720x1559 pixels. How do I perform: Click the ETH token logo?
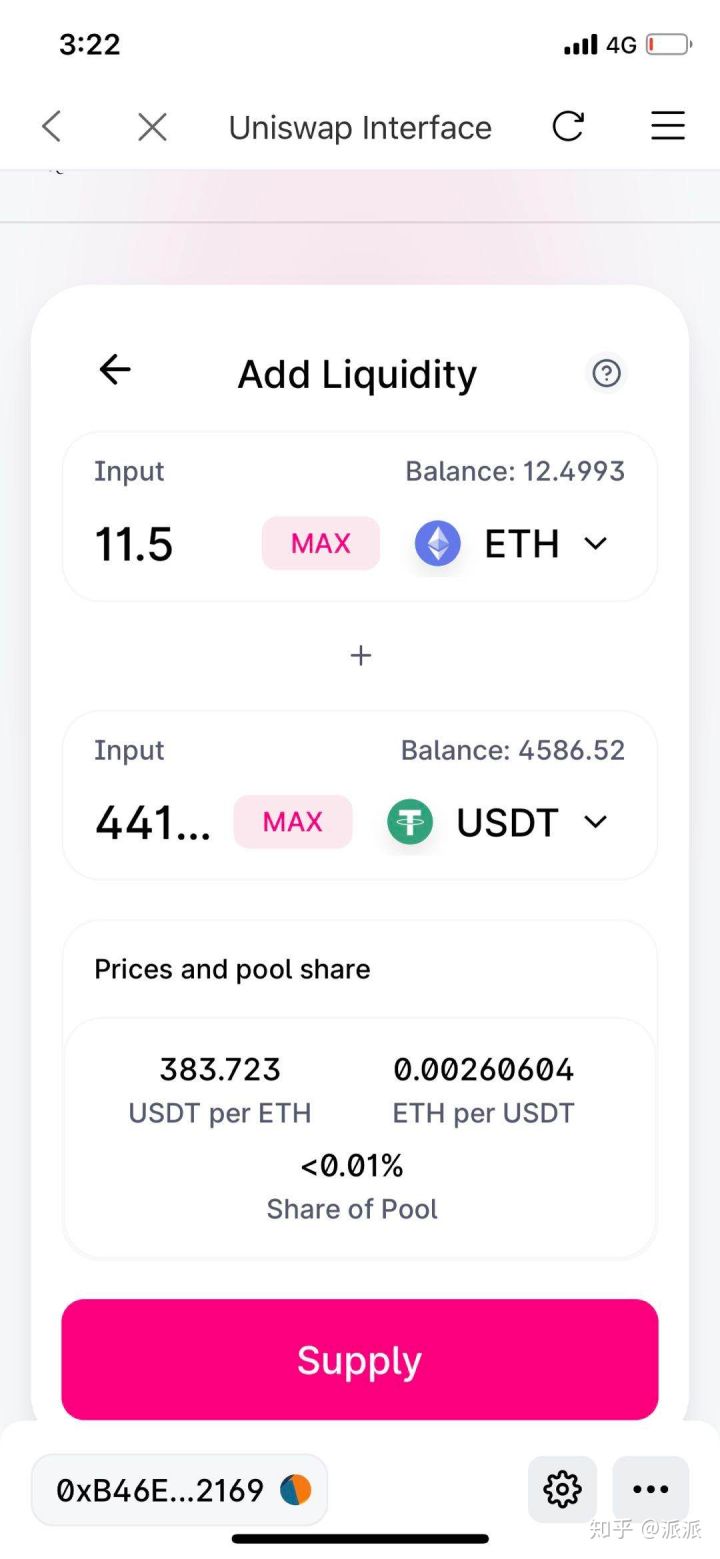(437, 543)
